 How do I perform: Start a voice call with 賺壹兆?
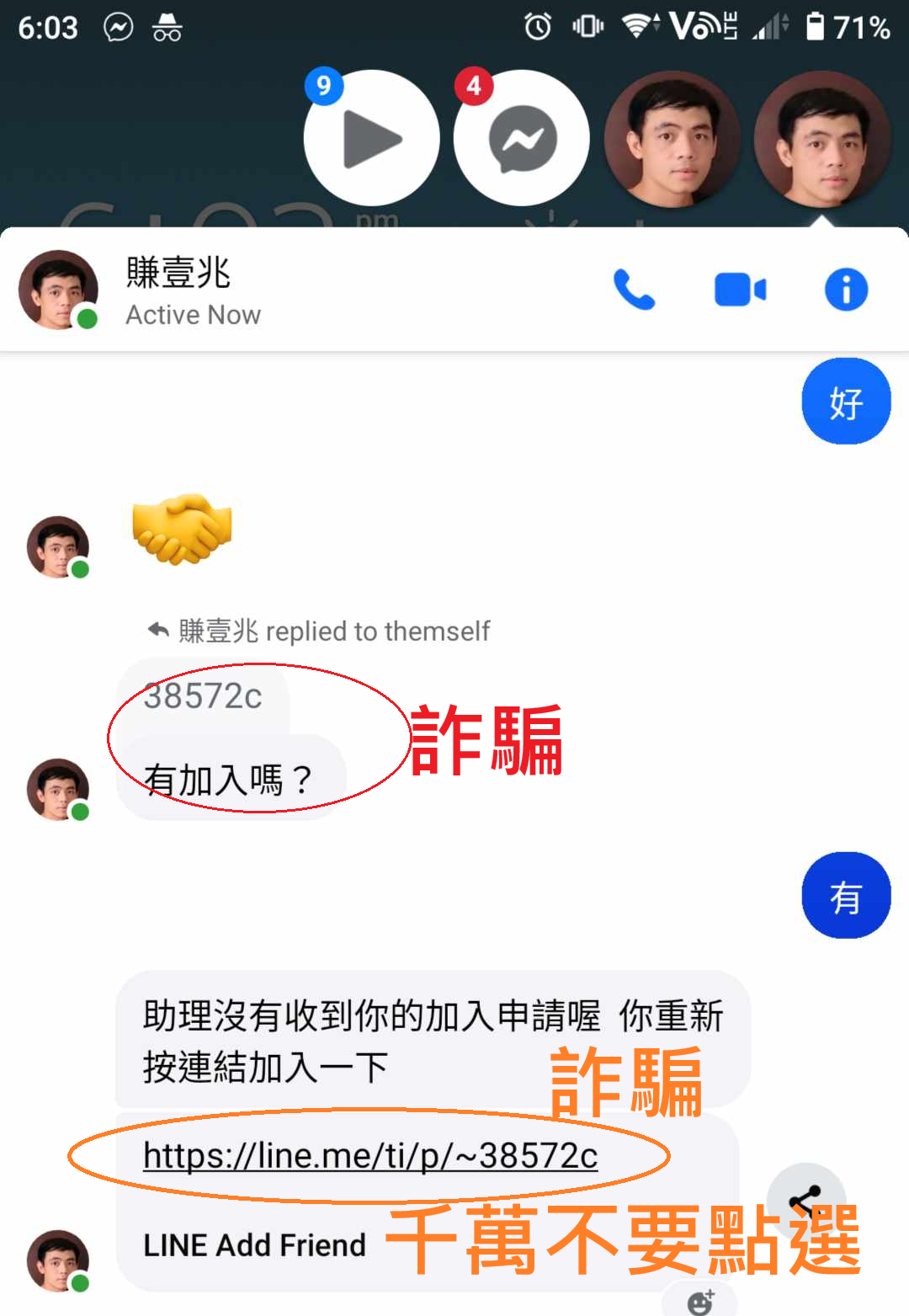click(x=633, y=290)
